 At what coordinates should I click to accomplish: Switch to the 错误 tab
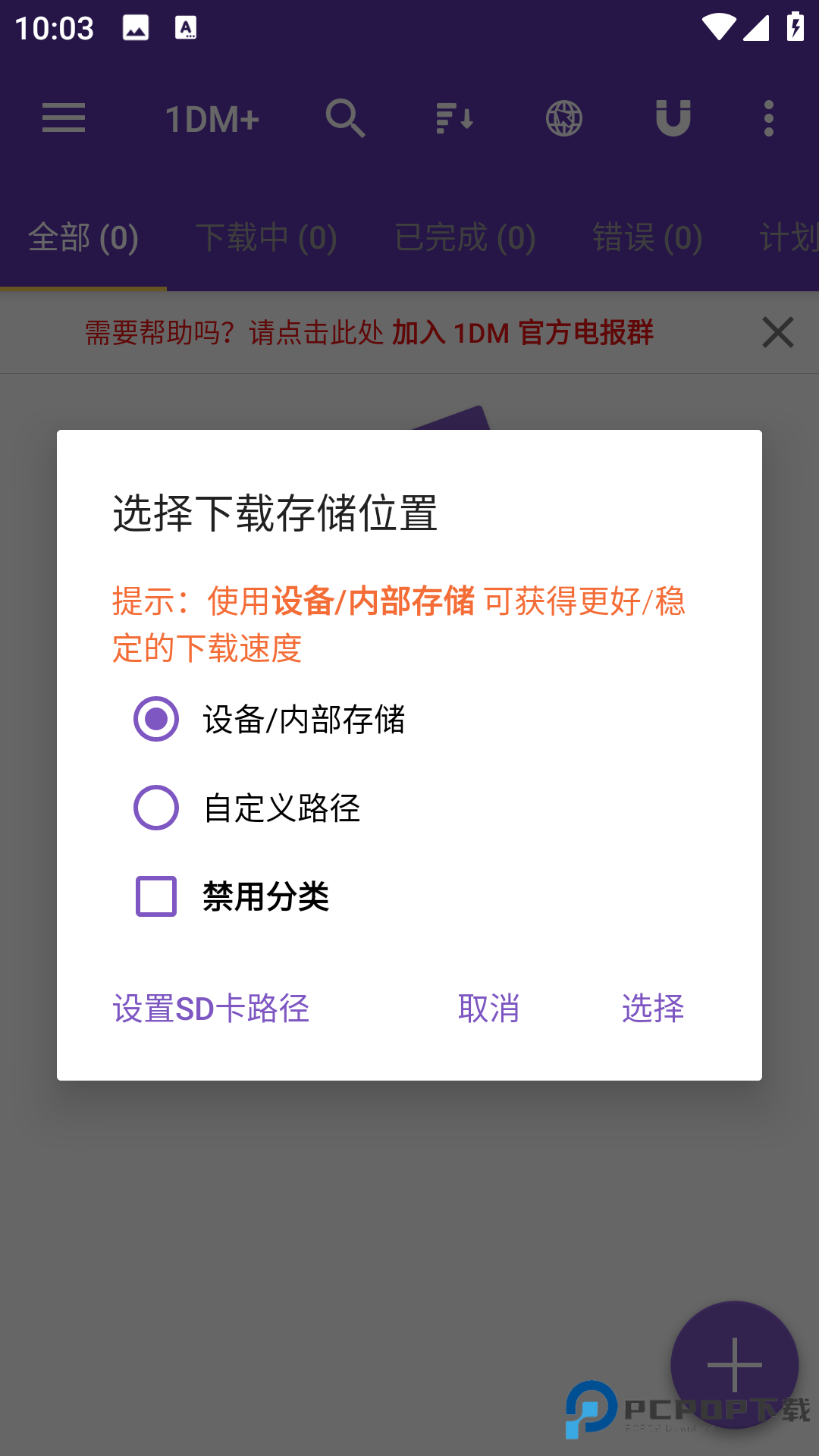[x=647, y=237]
